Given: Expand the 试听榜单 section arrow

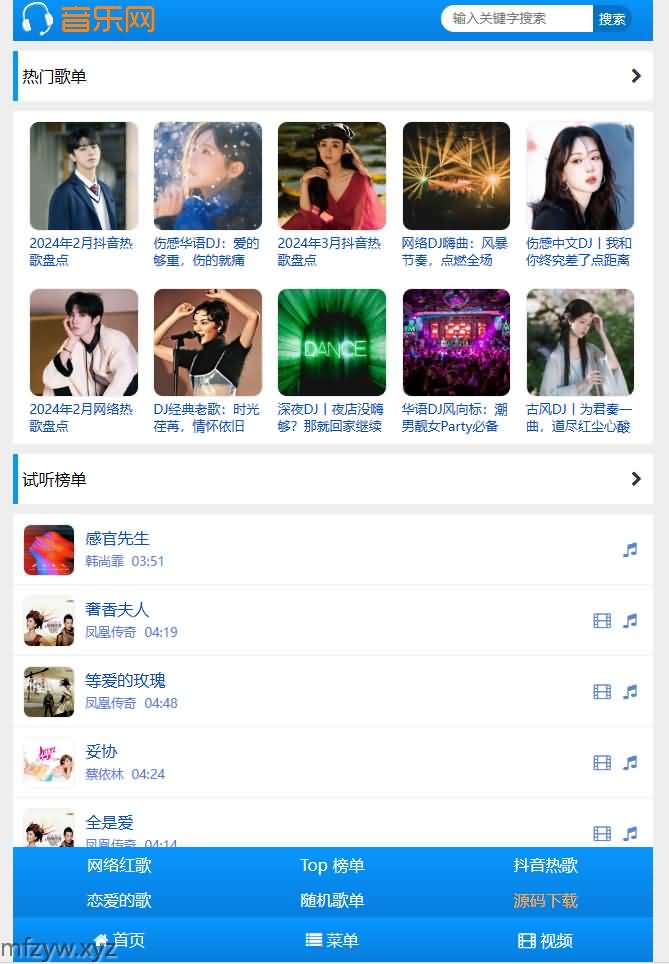Looking at the screenshot, I should coord(636,479).
